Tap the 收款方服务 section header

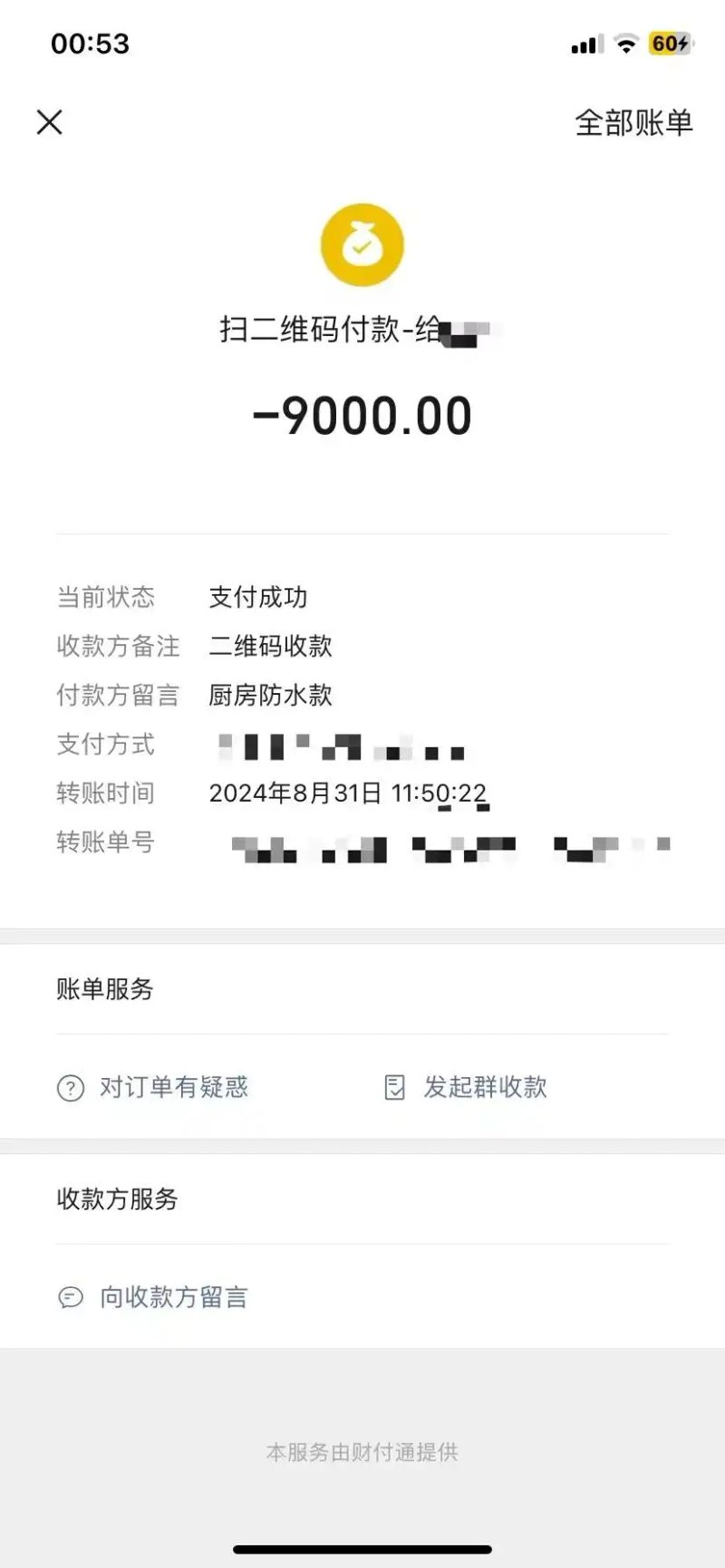point(118,1200)
